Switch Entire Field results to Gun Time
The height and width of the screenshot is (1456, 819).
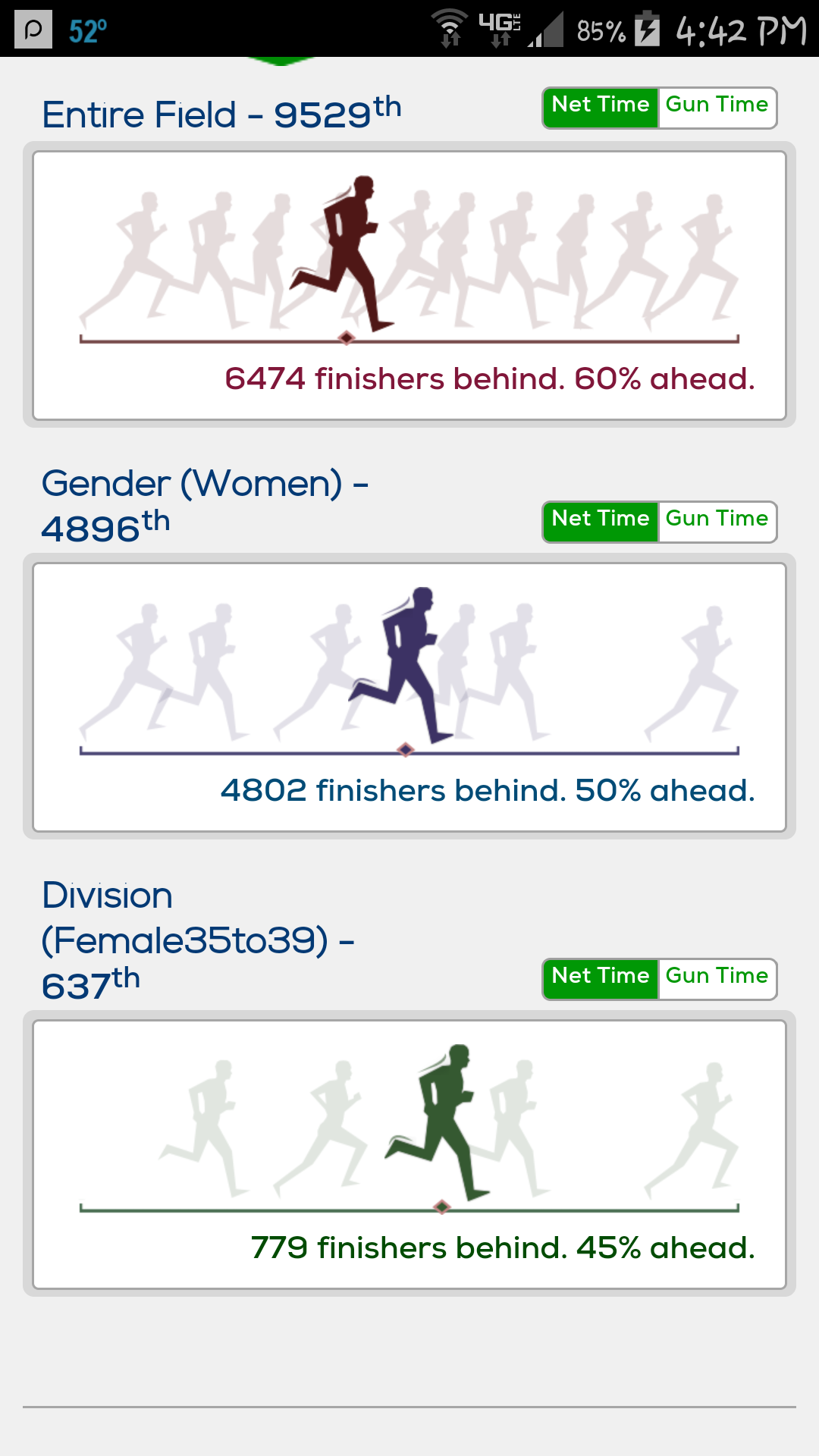click(x=717, y=106)
